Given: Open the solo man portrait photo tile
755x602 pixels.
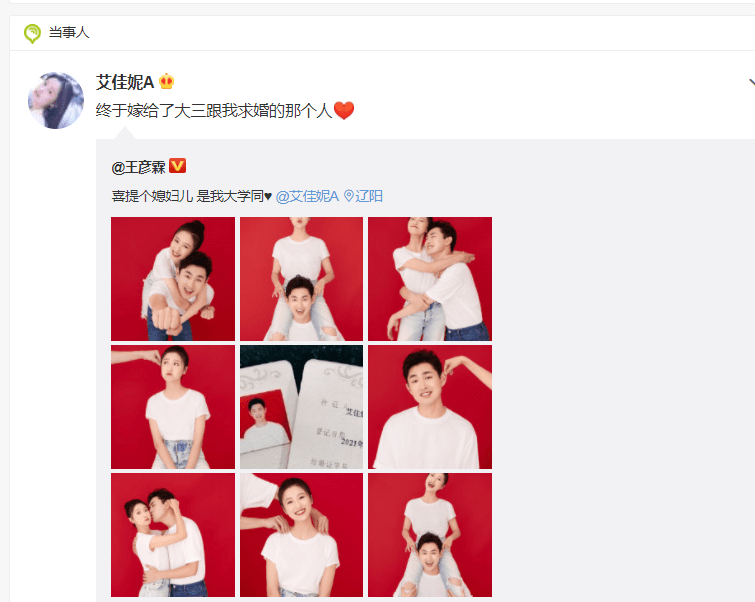Looking at the screenshot, I should [x=430, y=407].
